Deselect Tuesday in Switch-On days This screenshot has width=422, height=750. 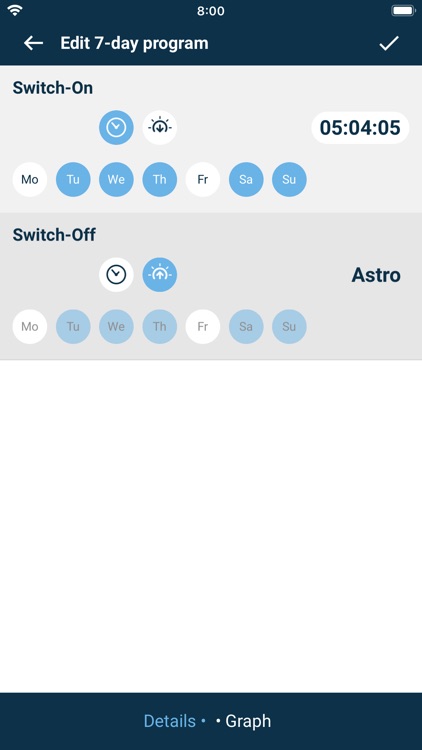(x=73, y=179)
